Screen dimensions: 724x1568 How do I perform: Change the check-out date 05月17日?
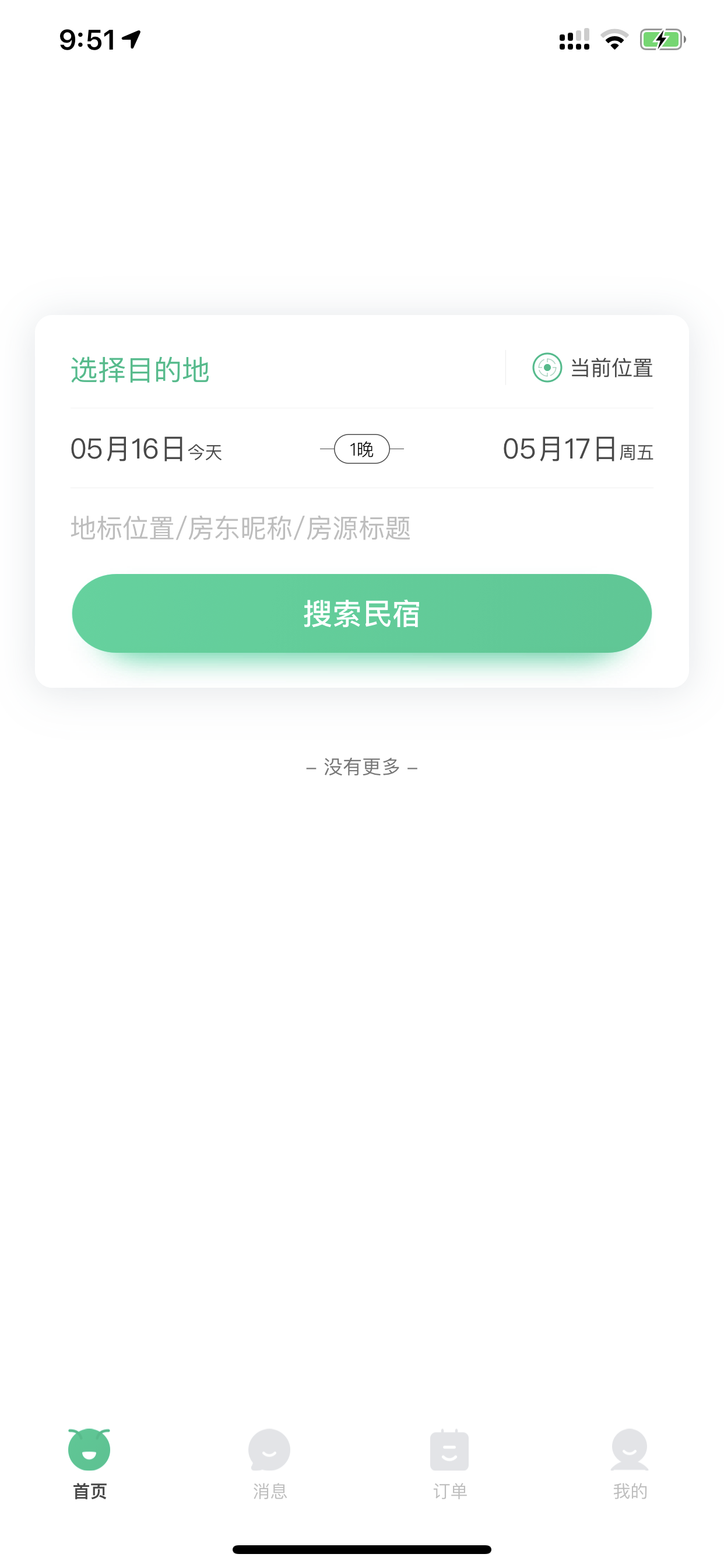pyautogui.click(x=578, y=449)
